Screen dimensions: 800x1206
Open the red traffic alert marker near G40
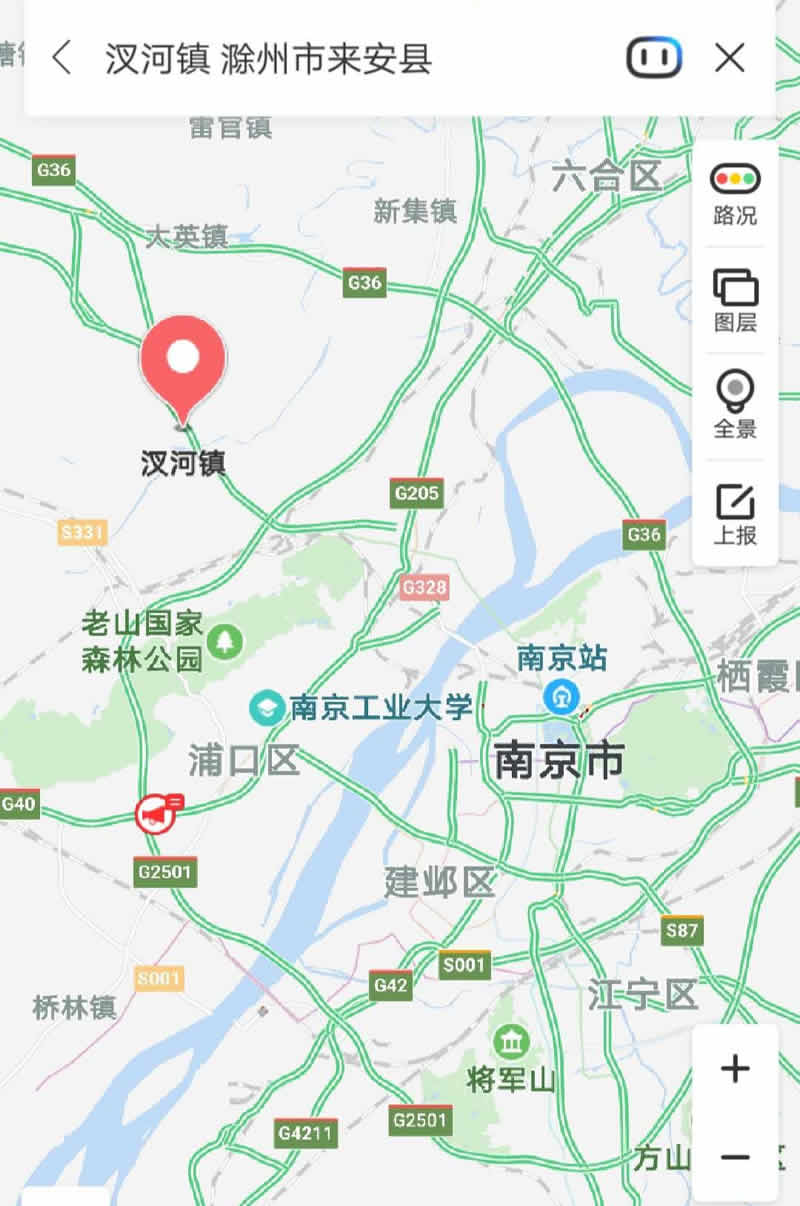(158, 812)
